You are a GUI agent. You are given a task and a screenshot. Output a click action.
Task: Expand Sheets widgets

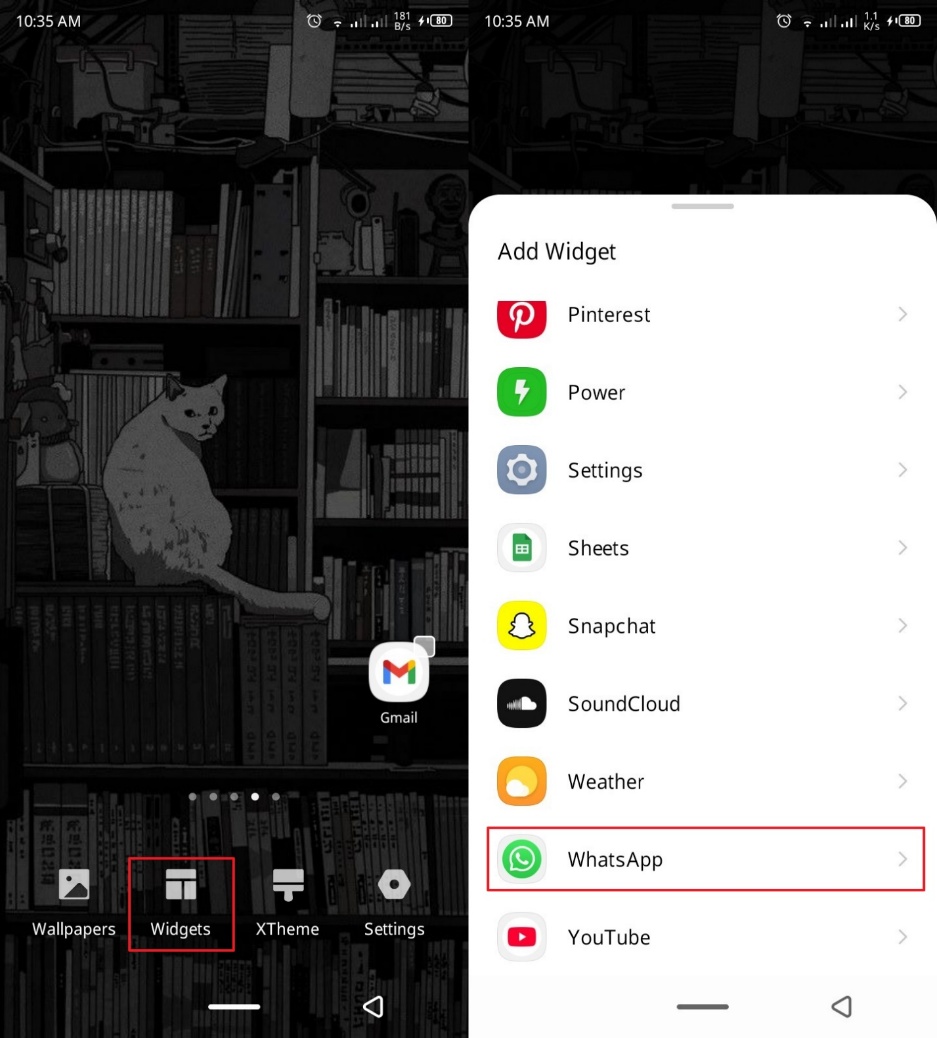click(703, 548)
